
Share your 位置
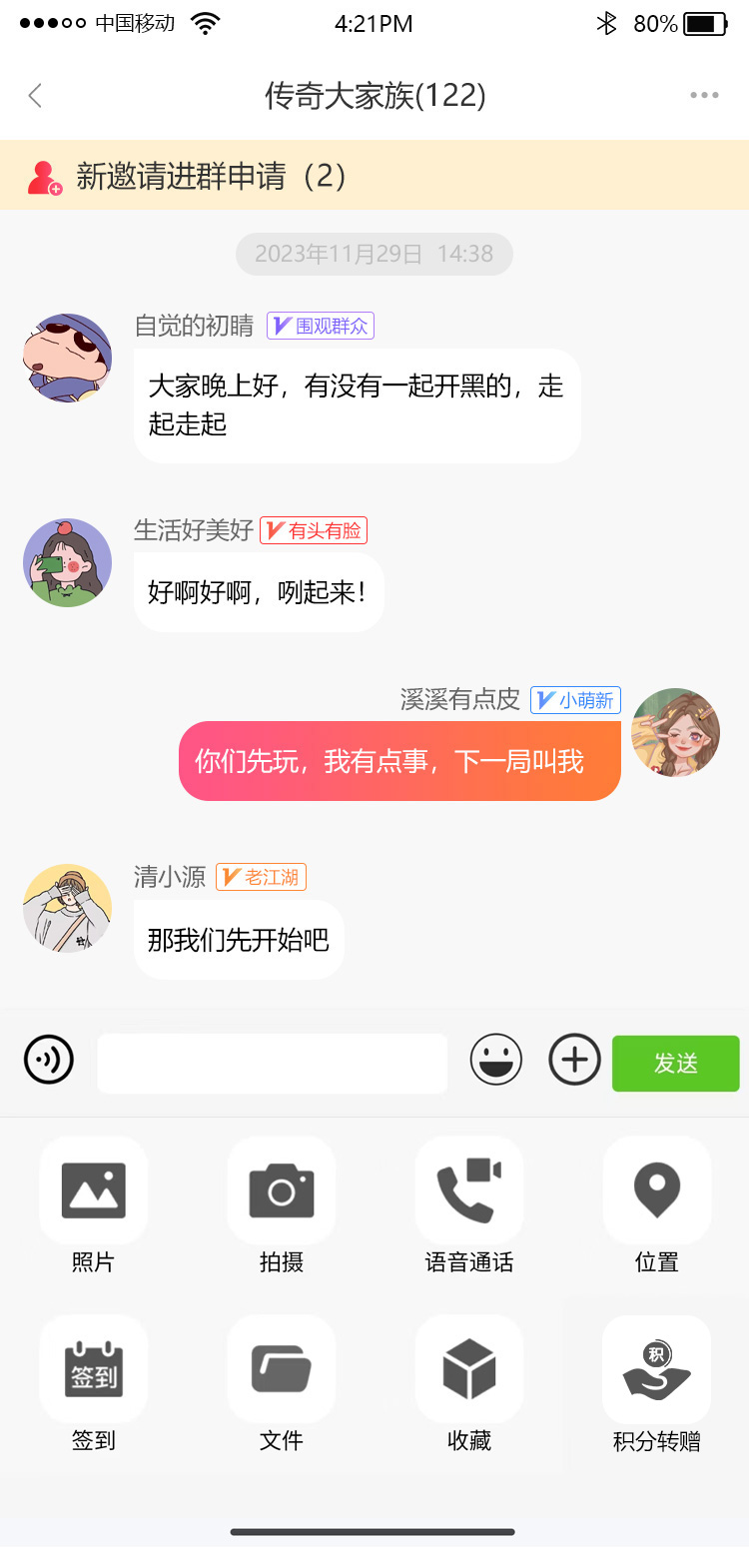pos(657,1190)
